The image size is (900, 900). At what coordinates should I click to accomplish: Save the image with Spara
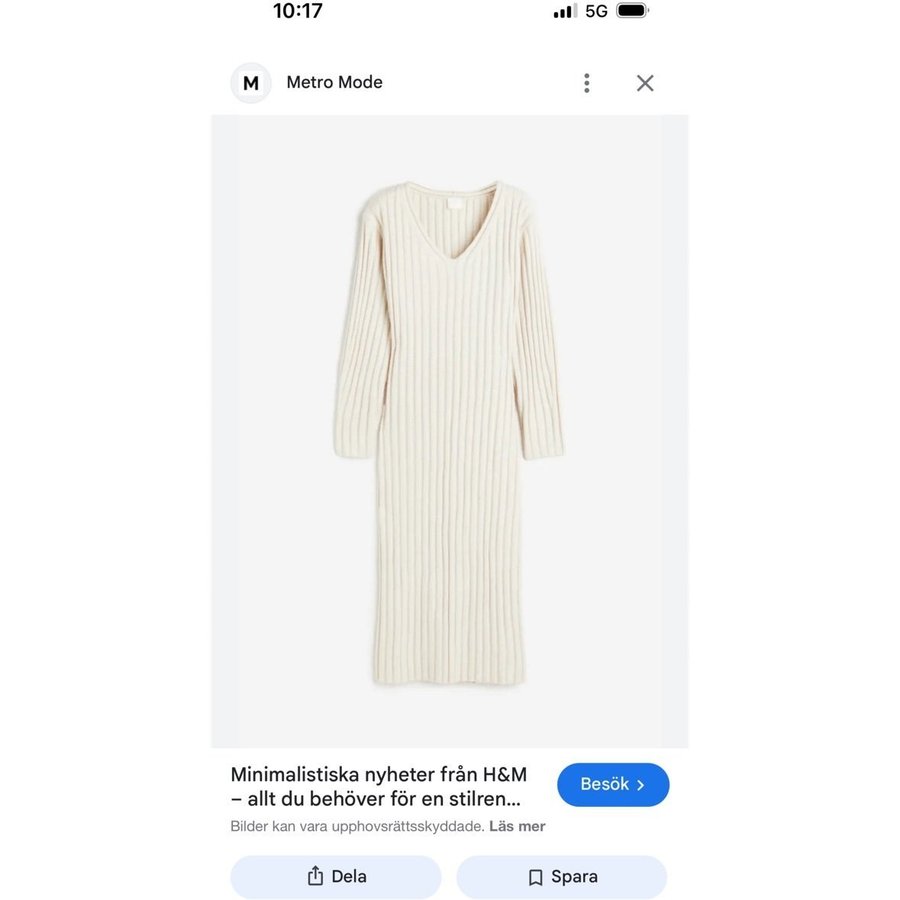pos(562,877)
